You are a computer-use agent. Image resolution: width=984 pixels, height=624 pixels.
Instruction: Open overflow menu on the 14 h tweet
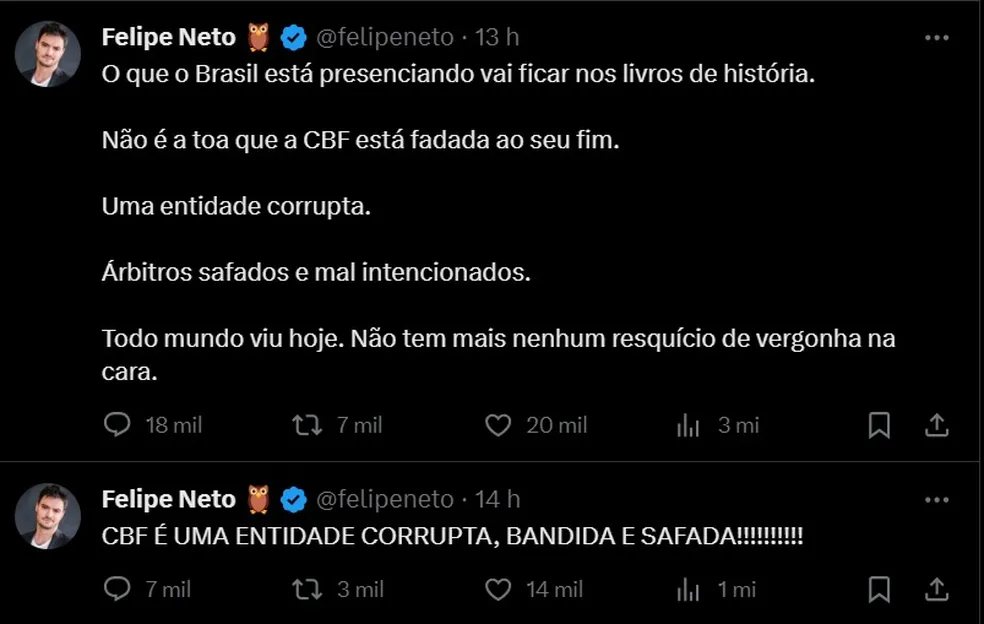(936, 499)
